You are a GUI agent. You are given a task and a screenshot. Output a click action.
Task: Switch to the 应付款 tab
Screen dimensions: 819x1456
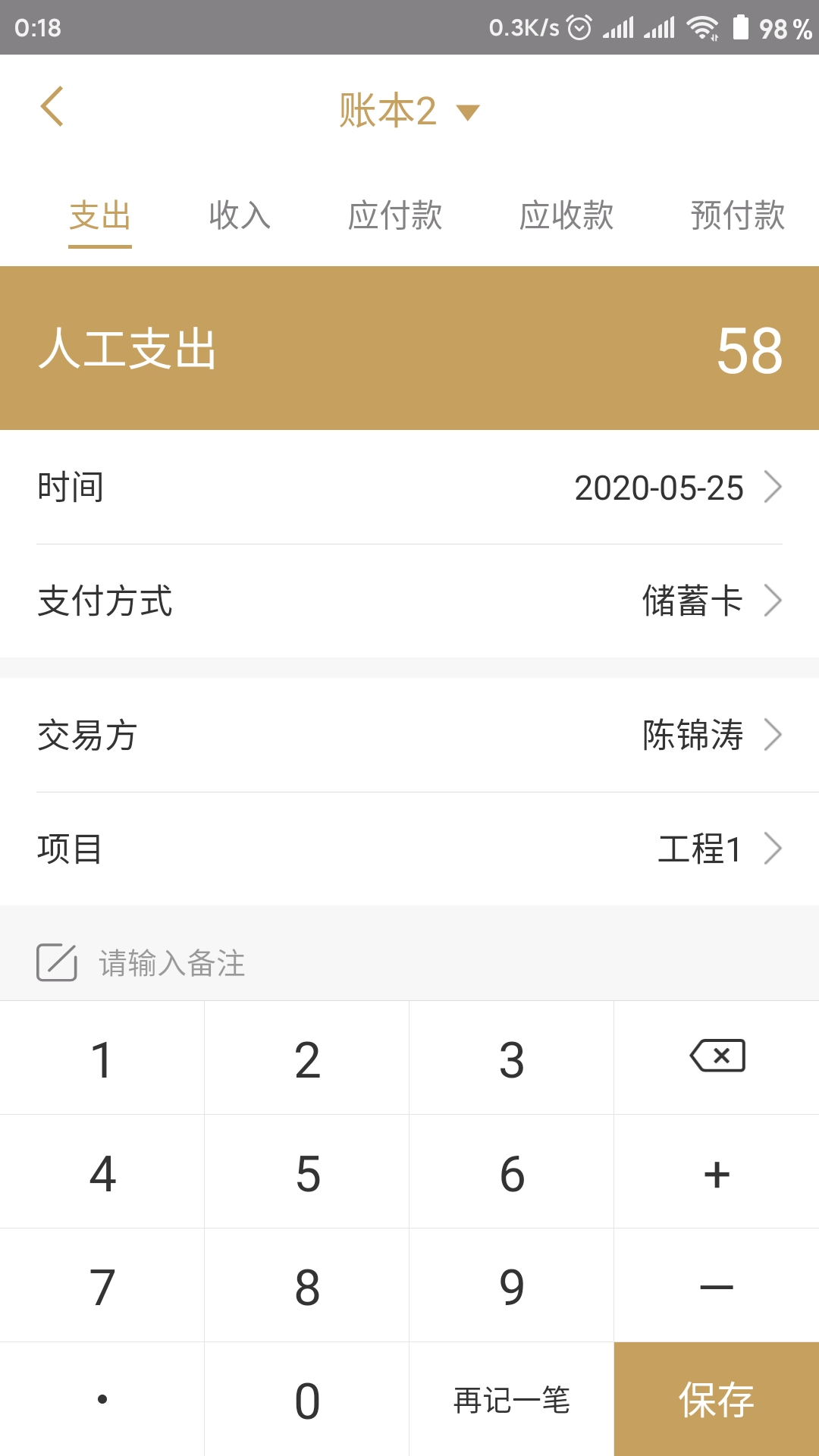pyautogui.click(x=395, y=215)
